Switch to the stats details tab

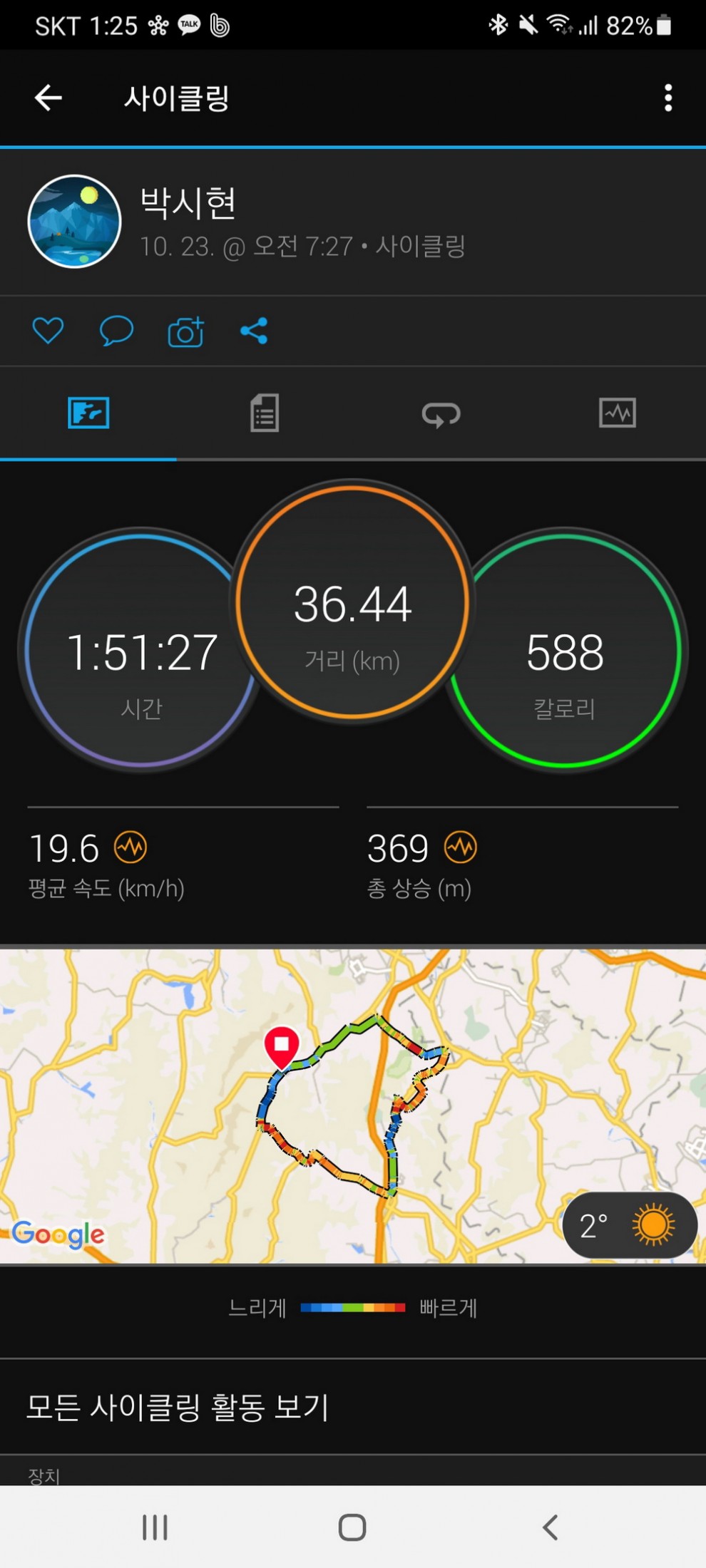coord(265,413)
